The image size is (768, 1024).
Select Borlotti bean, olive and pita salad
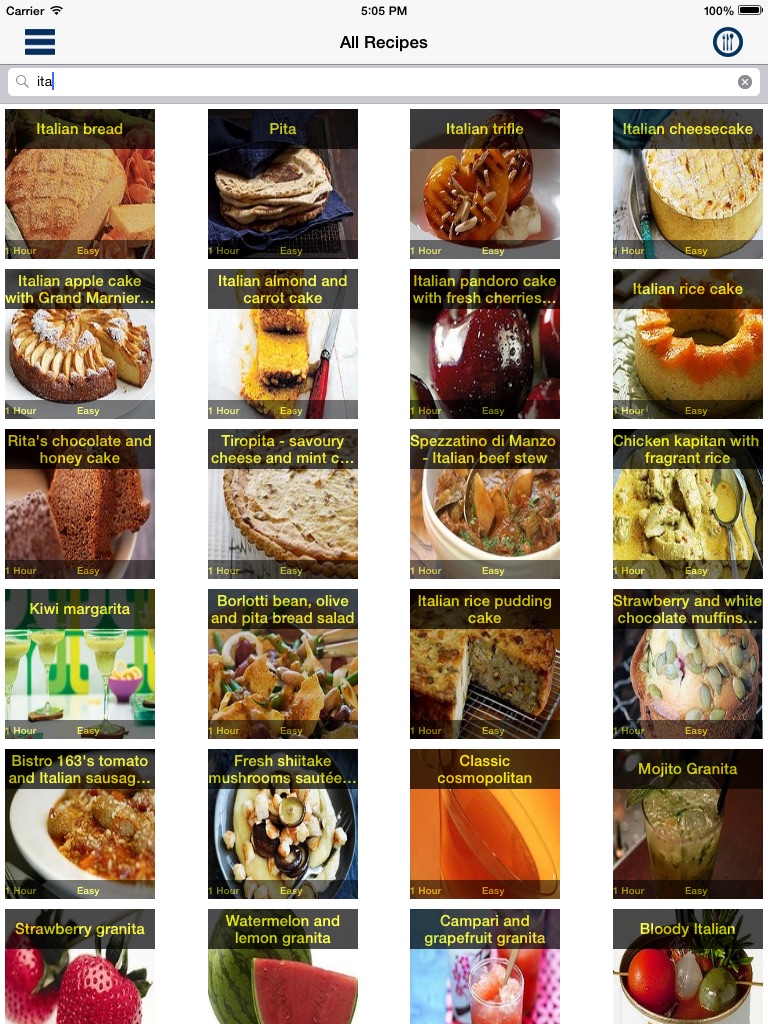pyautogui.click(x=283, y=664)
